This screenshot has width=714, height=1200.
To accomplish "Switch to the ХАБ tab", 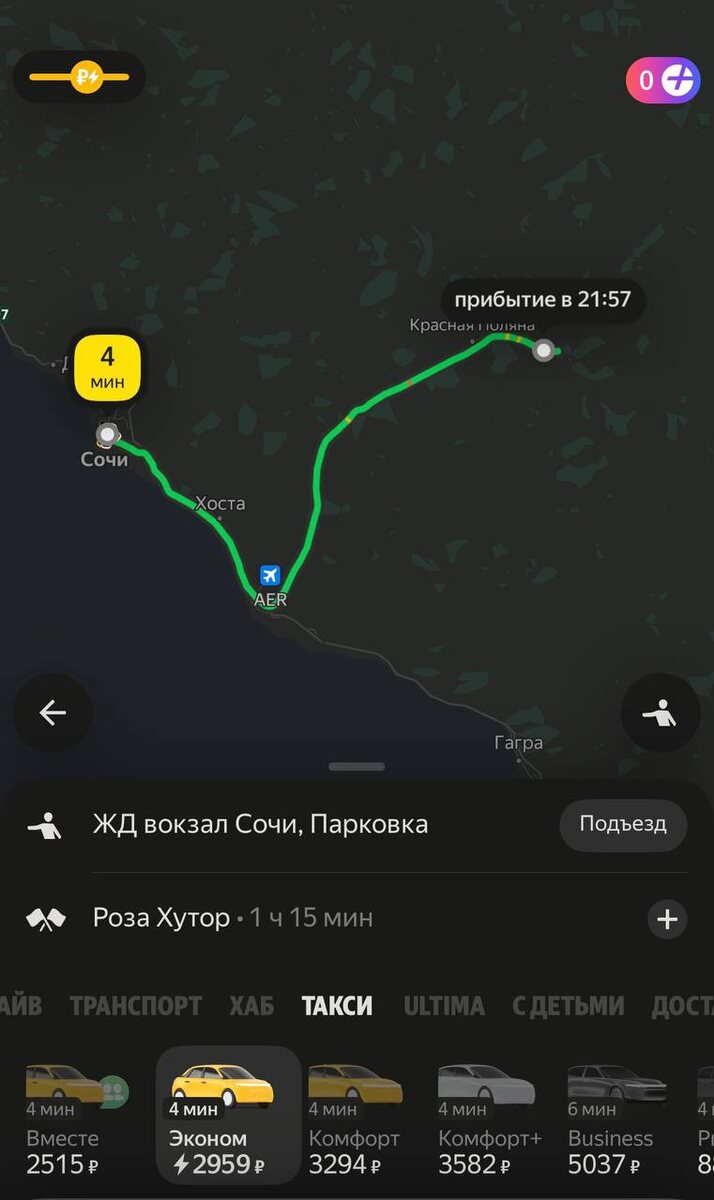I will pos(251,1005).
